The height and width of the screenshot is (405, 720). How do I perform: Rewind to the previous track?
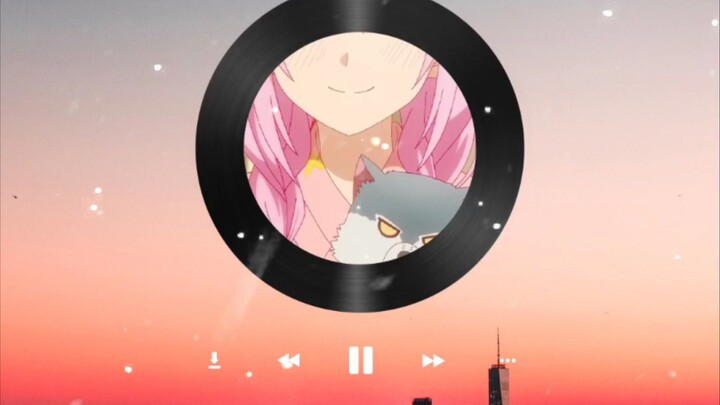pos(288,360)
